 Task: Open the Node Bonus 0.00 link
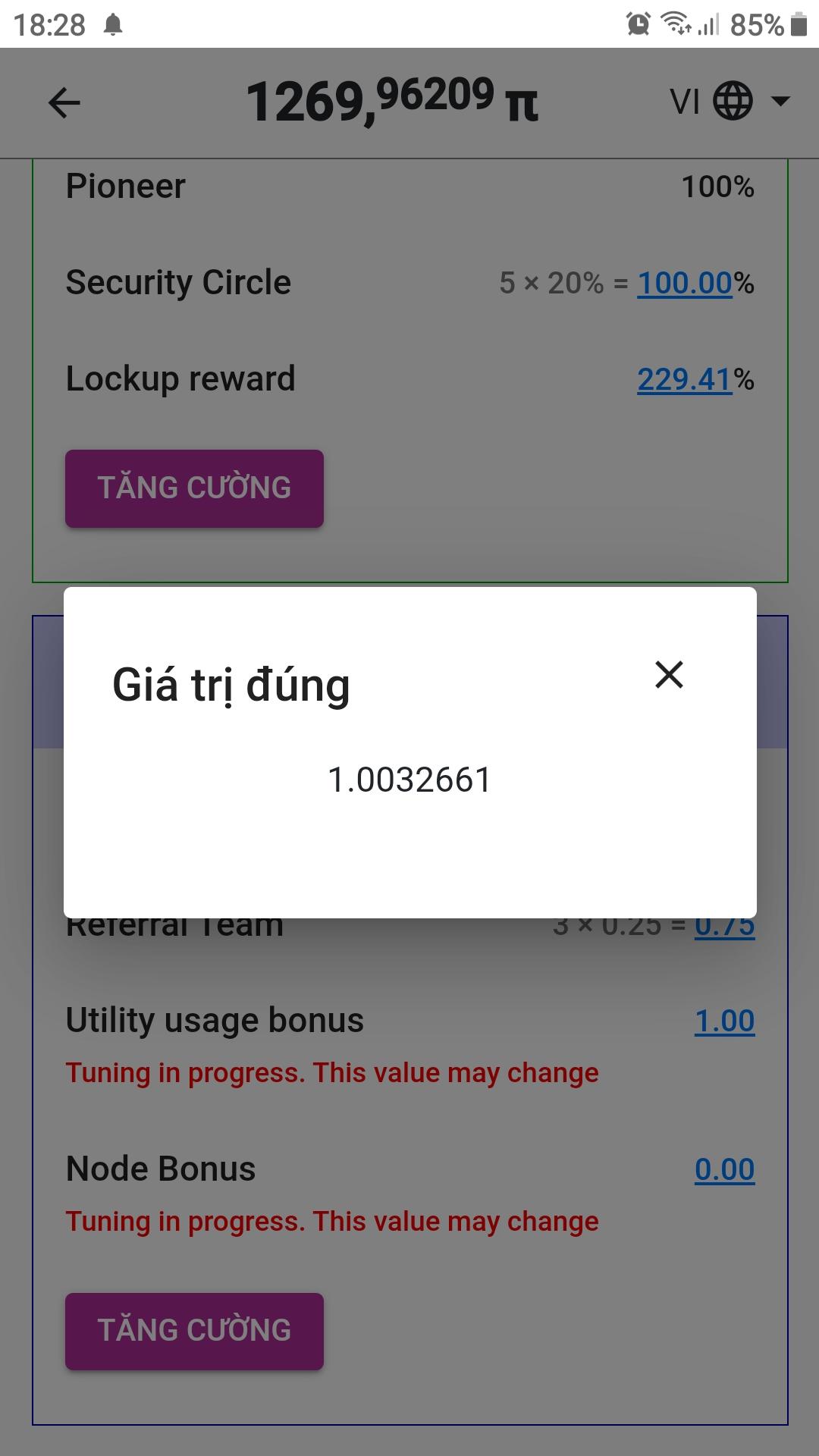tap(724, 1169)
